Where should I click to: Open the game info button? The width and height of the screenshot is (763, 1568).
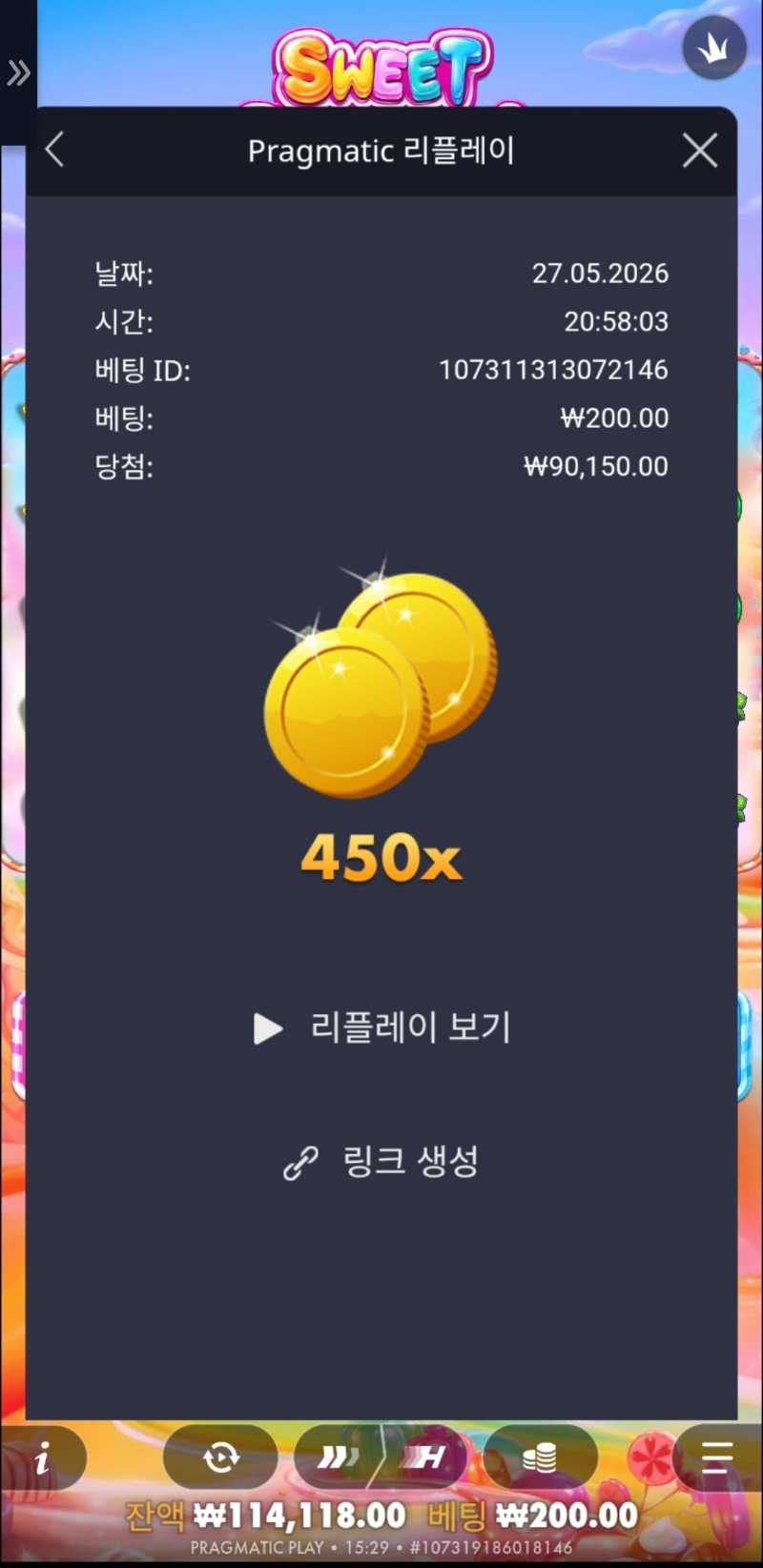[43, 1457]
